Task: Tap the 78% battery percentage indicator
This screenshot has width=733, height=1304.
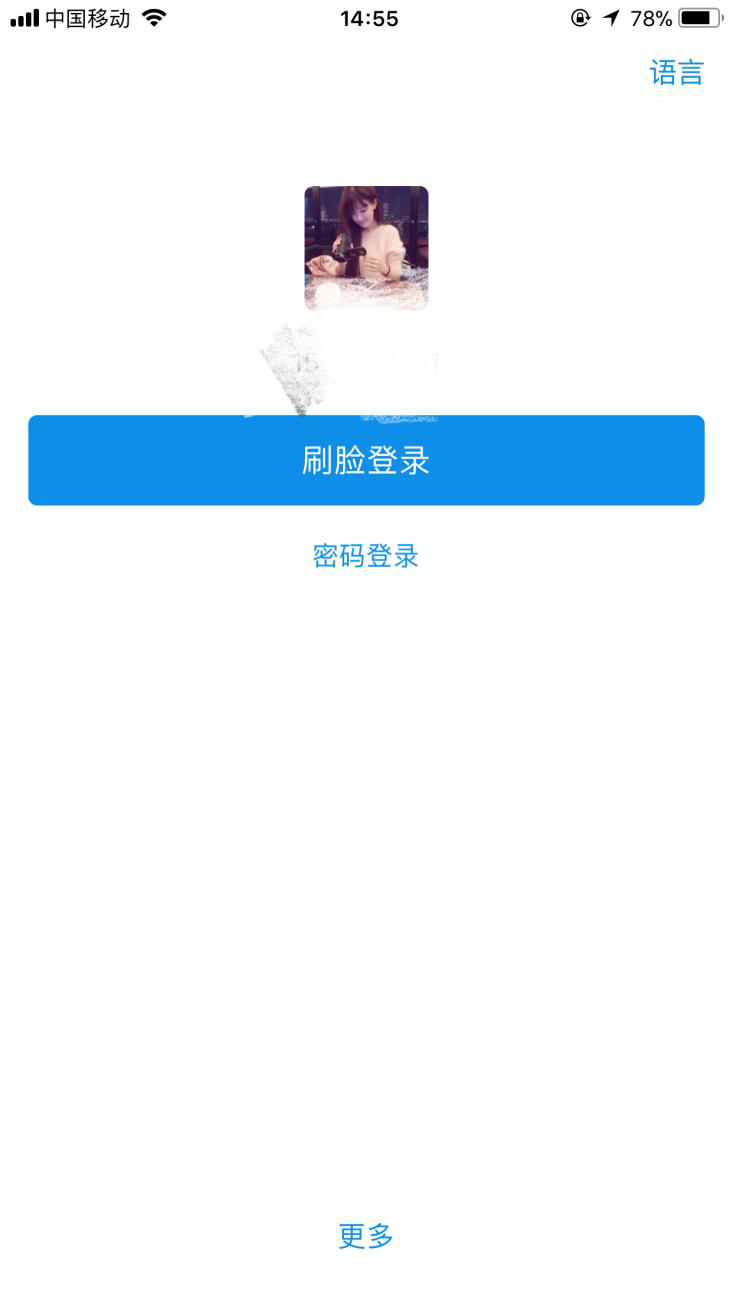Action: click(652, 17)
